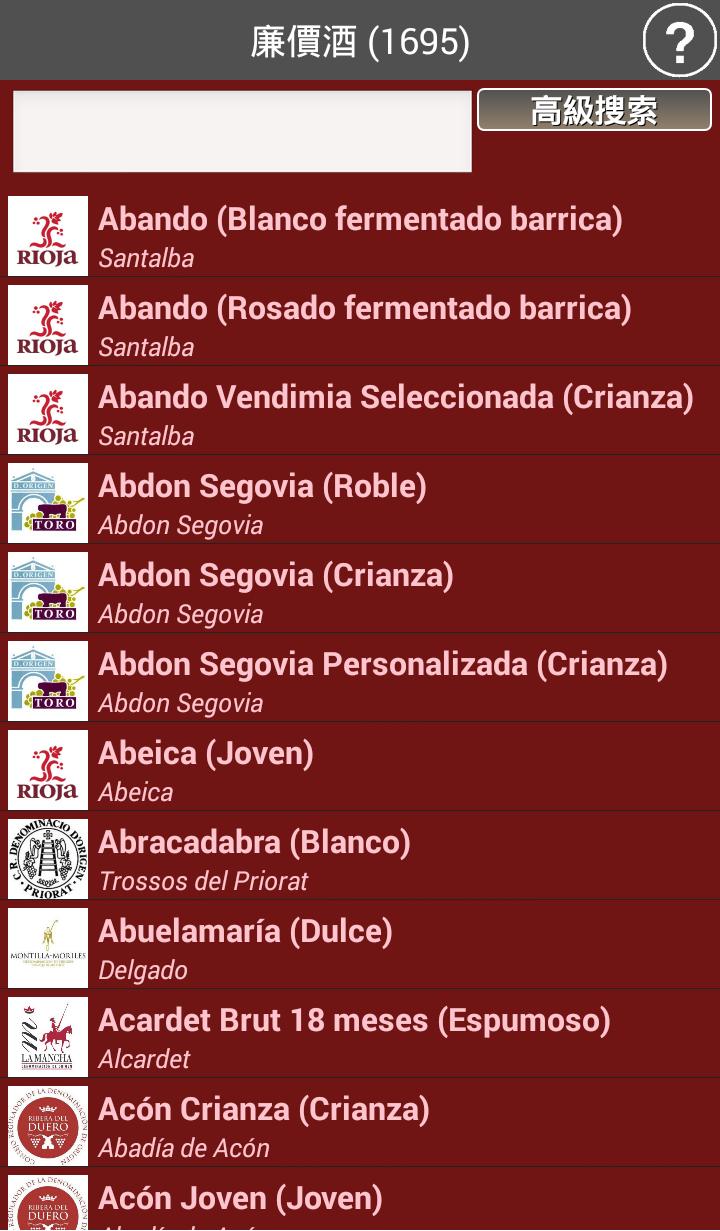Open Abando (Blanco fermentado barrica)
Image resolution: width=720 pixels, height=1231 pixels.
(x=360, y=236)
